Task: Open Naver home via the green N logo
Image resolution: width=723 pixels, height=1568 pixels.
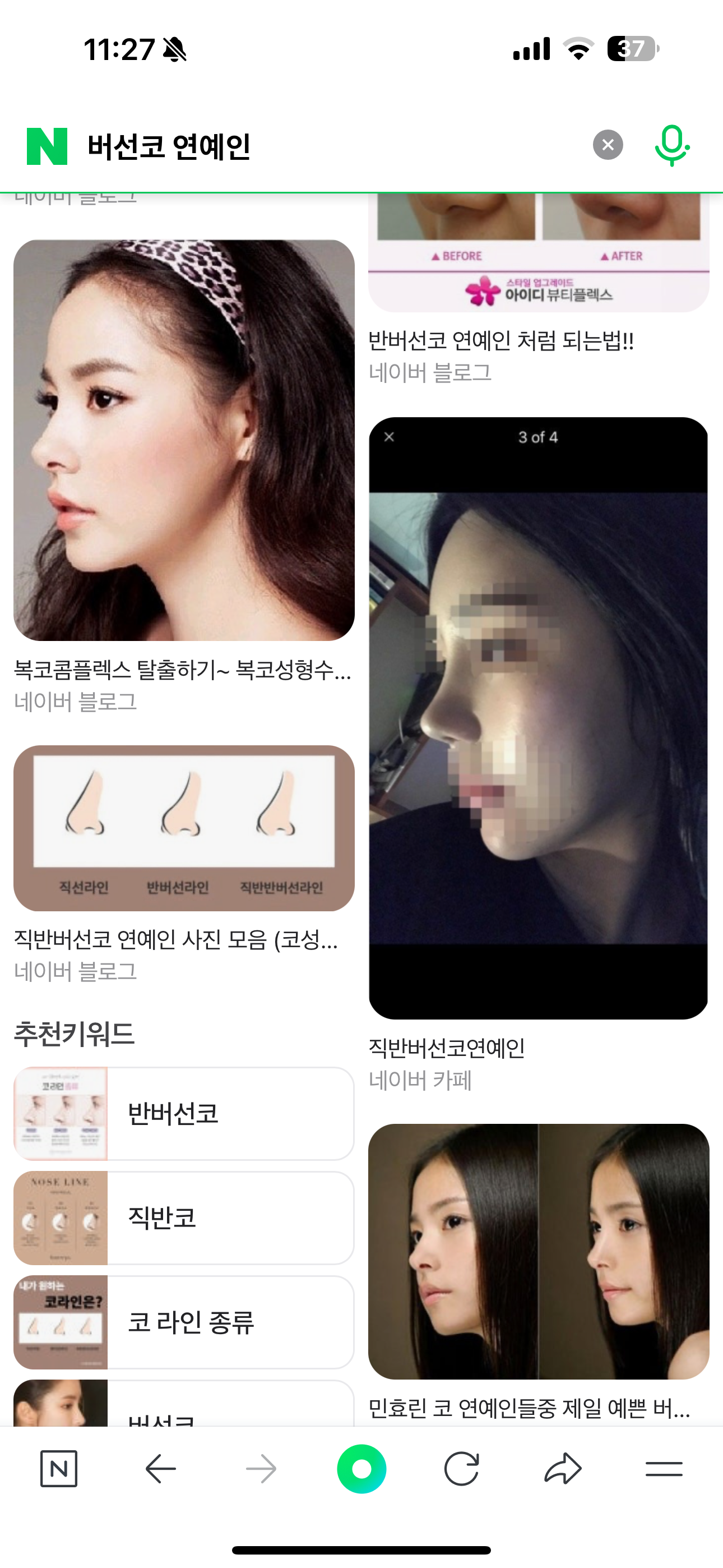Action: pyautogui.click(x=47, y=146)
